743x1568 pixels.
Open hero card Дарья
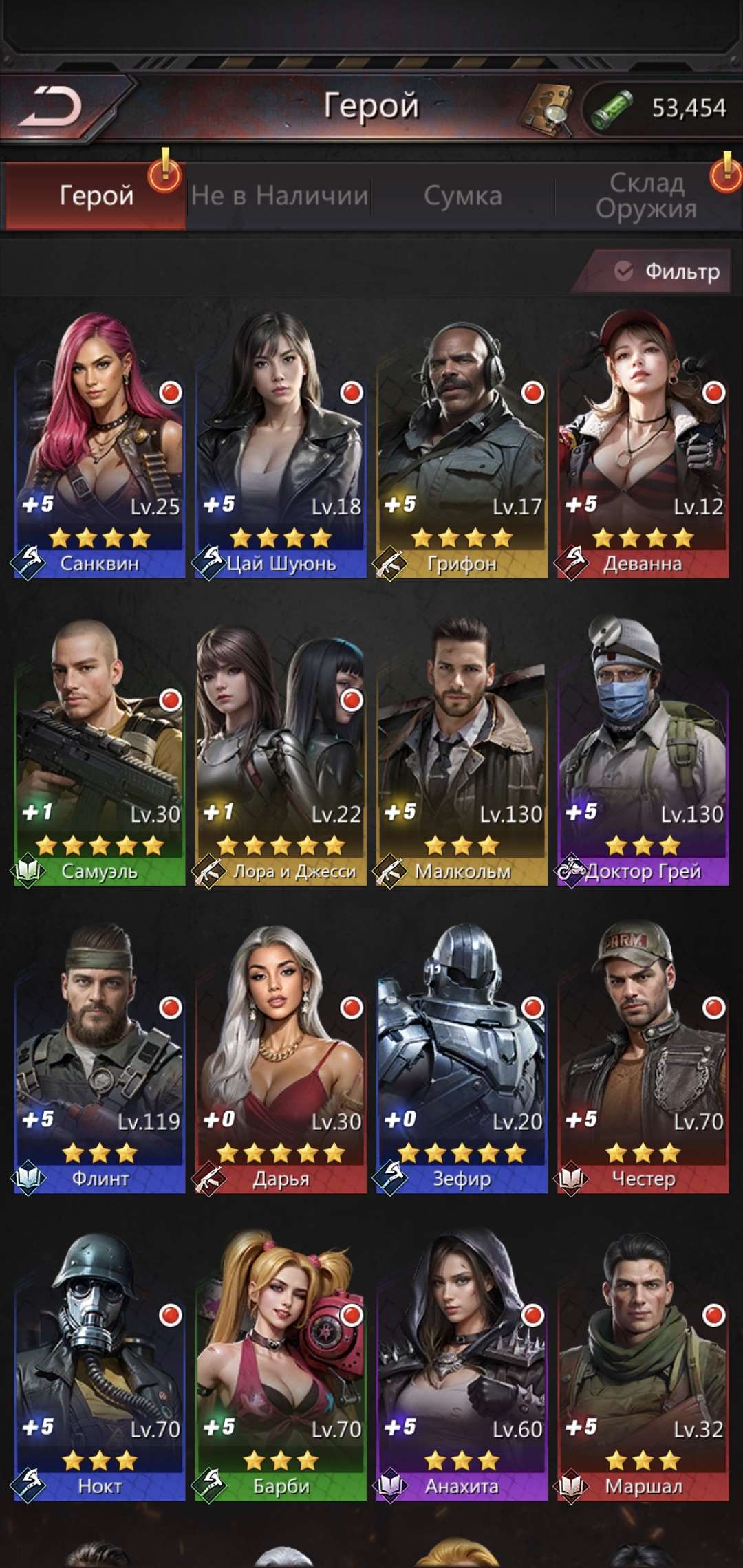pyautogui.click(x=281, y=1062)
